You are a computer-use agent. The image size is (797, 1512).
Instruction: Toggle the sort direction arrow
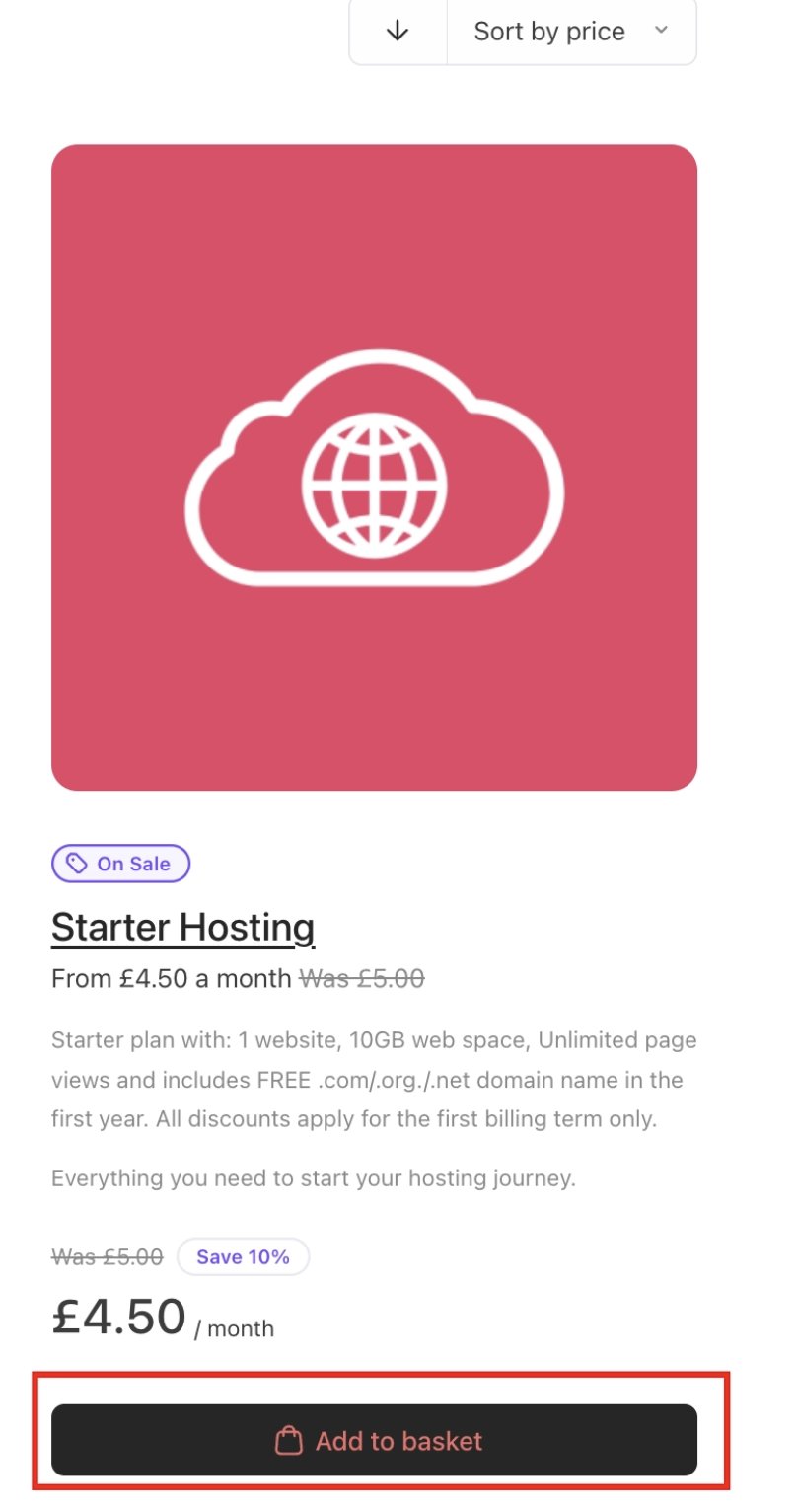398,32
